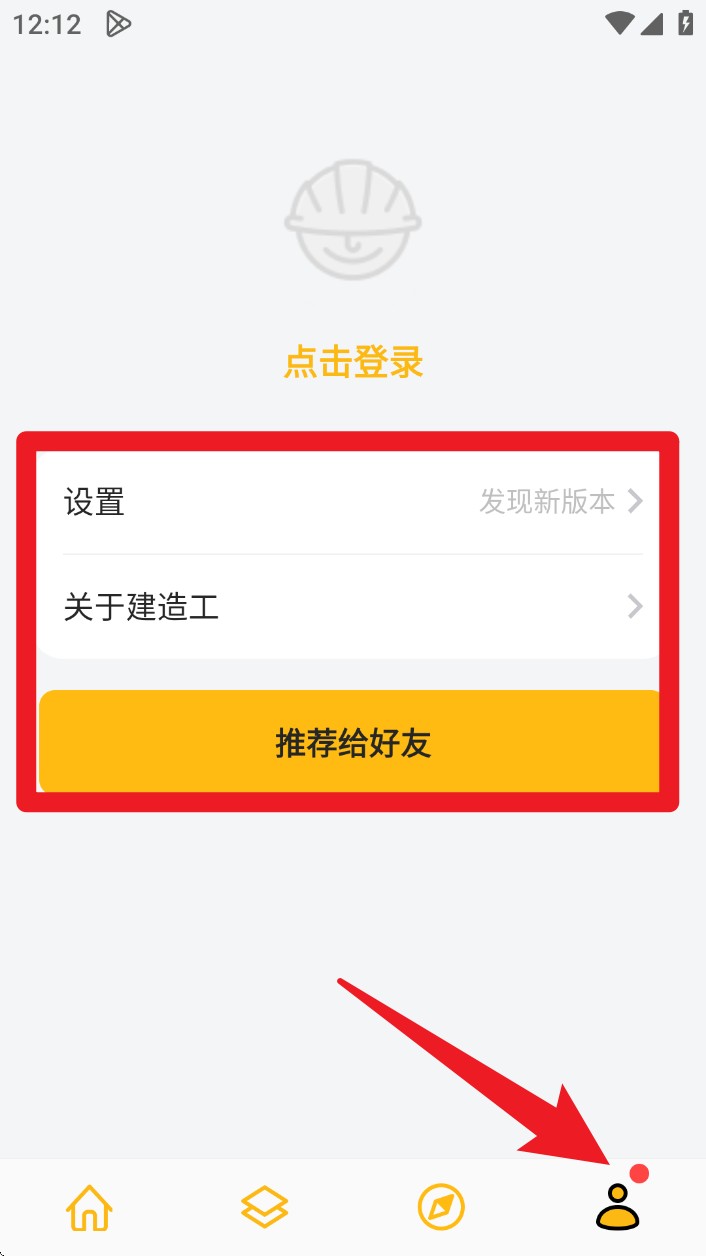Select the profile tab

pyautogui.click(x=617, y=1207)
